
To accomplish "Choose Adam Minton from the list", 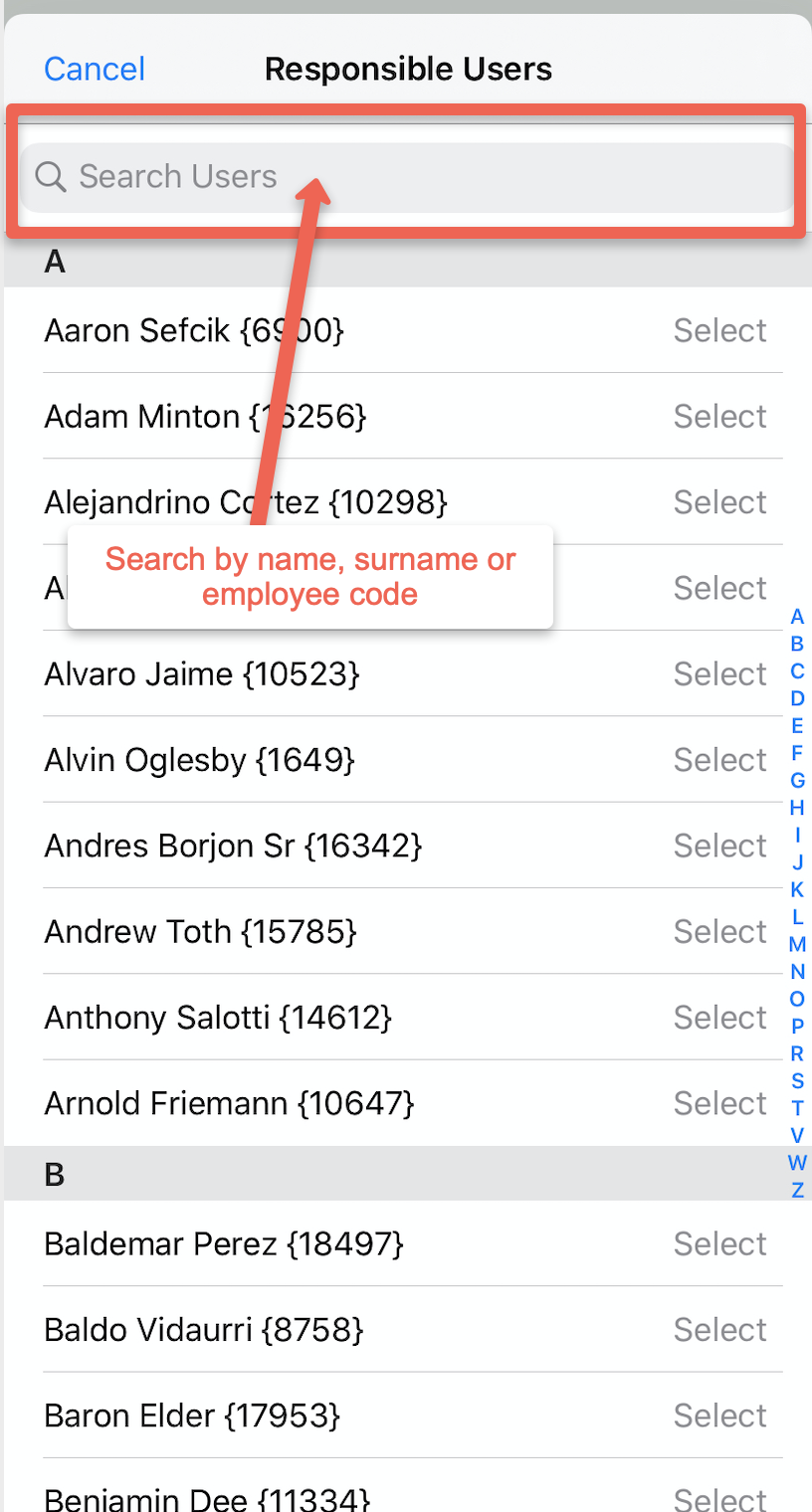I will coord(719,416).
